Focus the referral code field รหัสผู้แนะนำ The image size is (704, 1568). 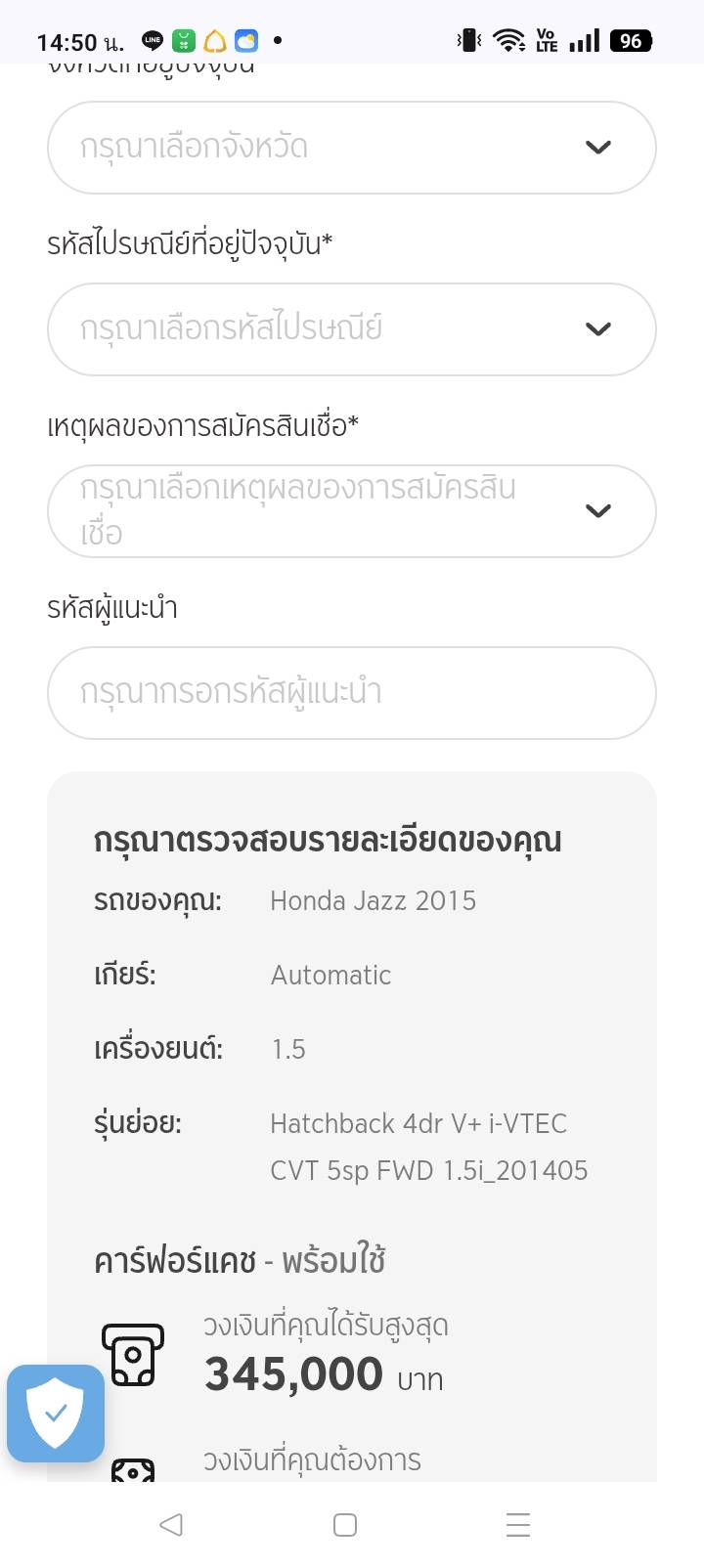coord(351,693)
